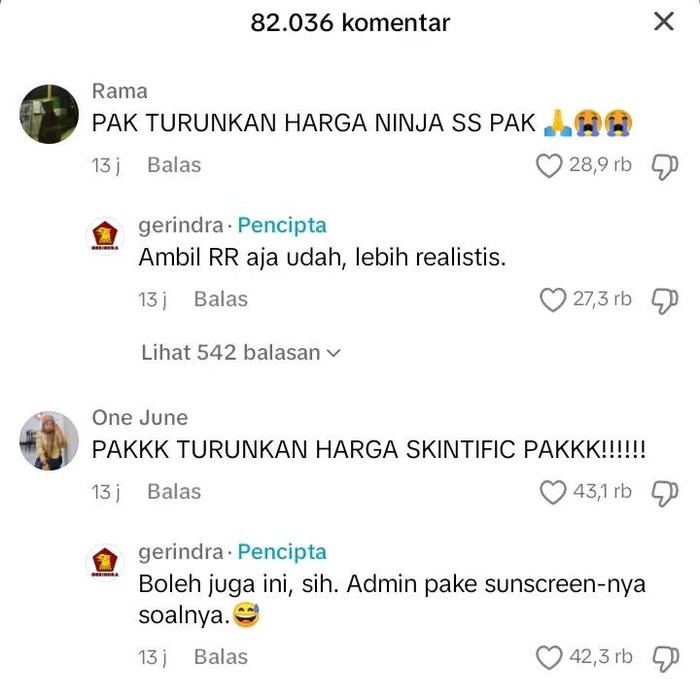Like Rama's comment
The image size is (700, 700).
pyautogui.click(x=549, y=166)
